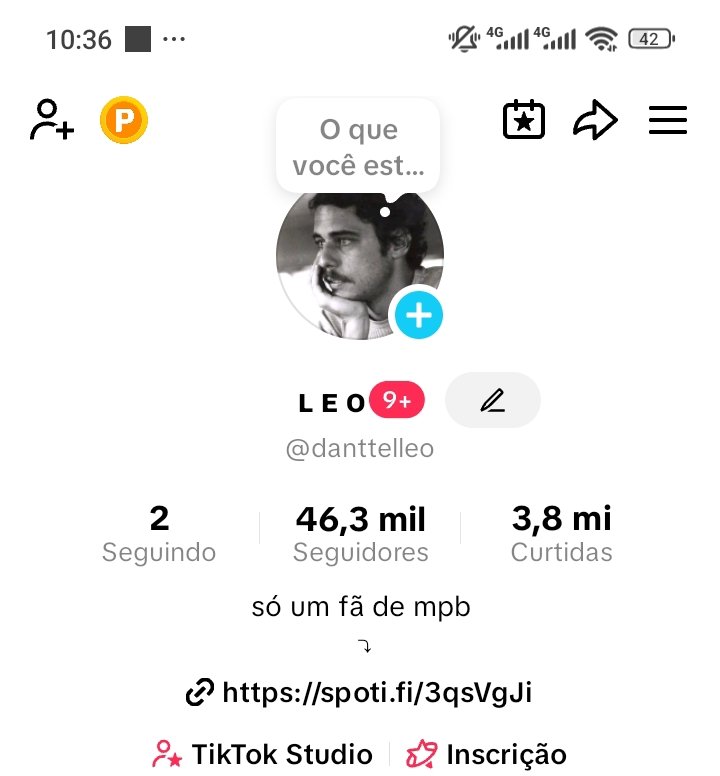Open the add friends icon

coord(52,121)
